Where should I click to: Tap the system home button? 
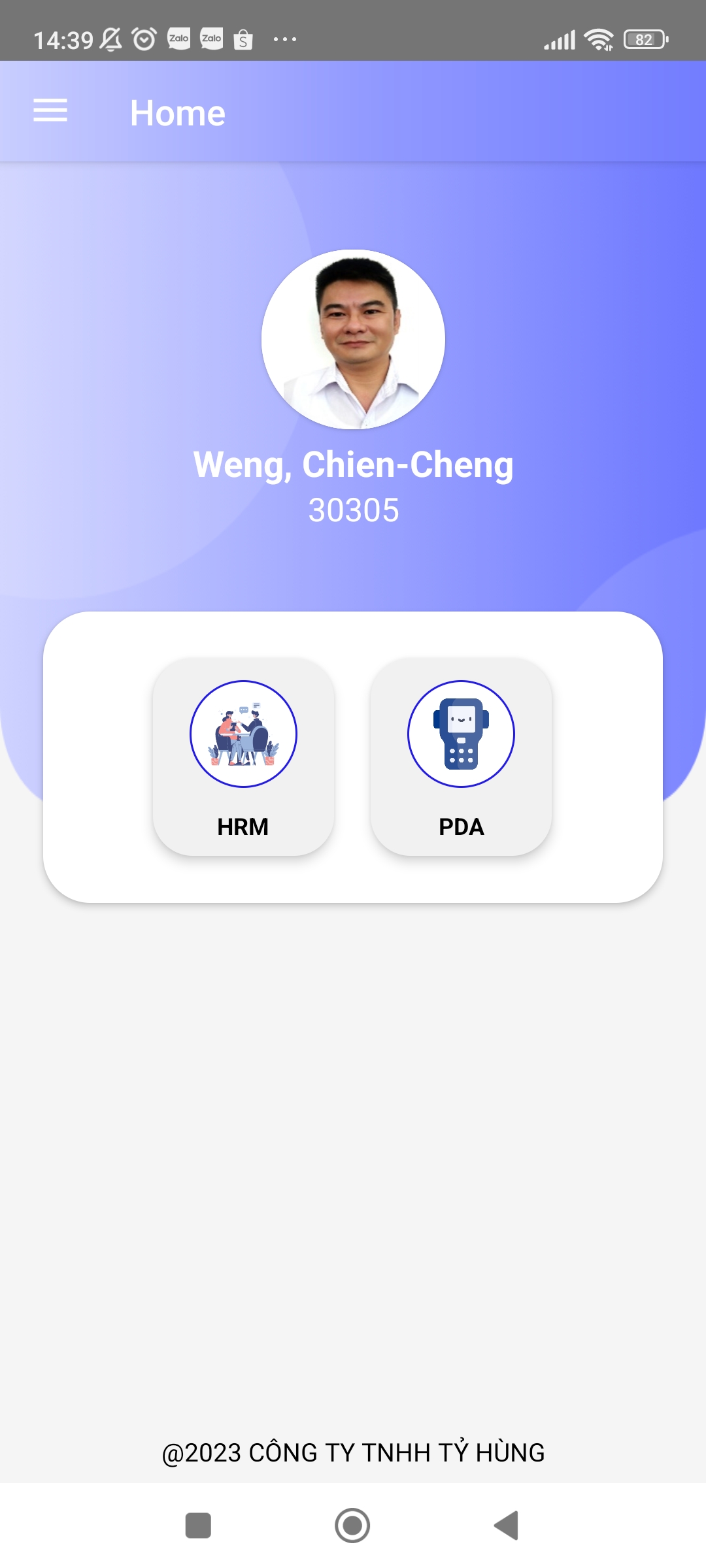pyautogui.click(x=352, y=1526)
